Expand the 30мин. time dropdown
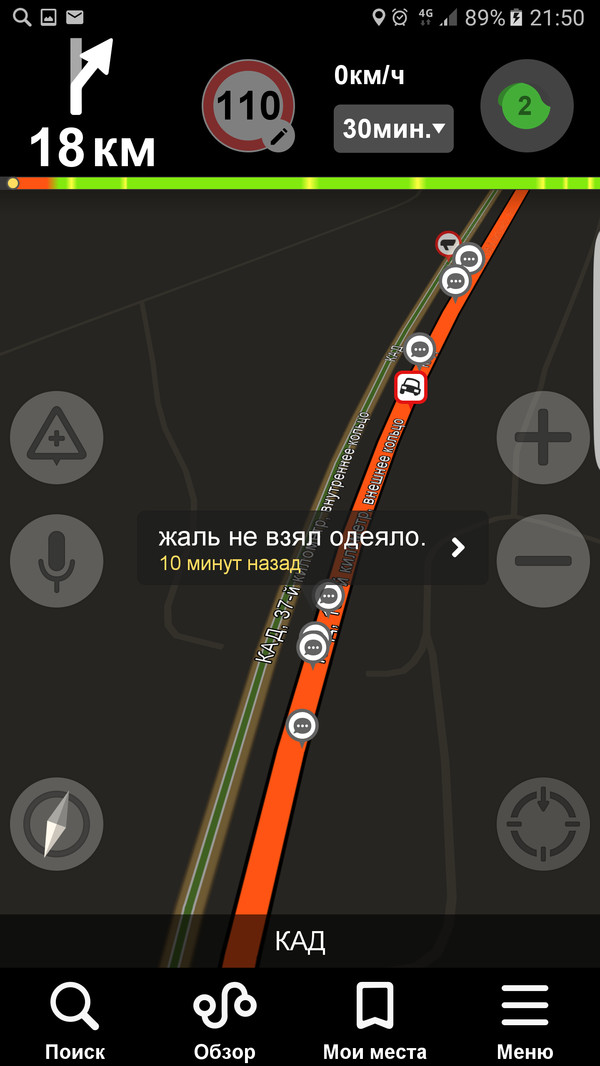 coord(393,128)
